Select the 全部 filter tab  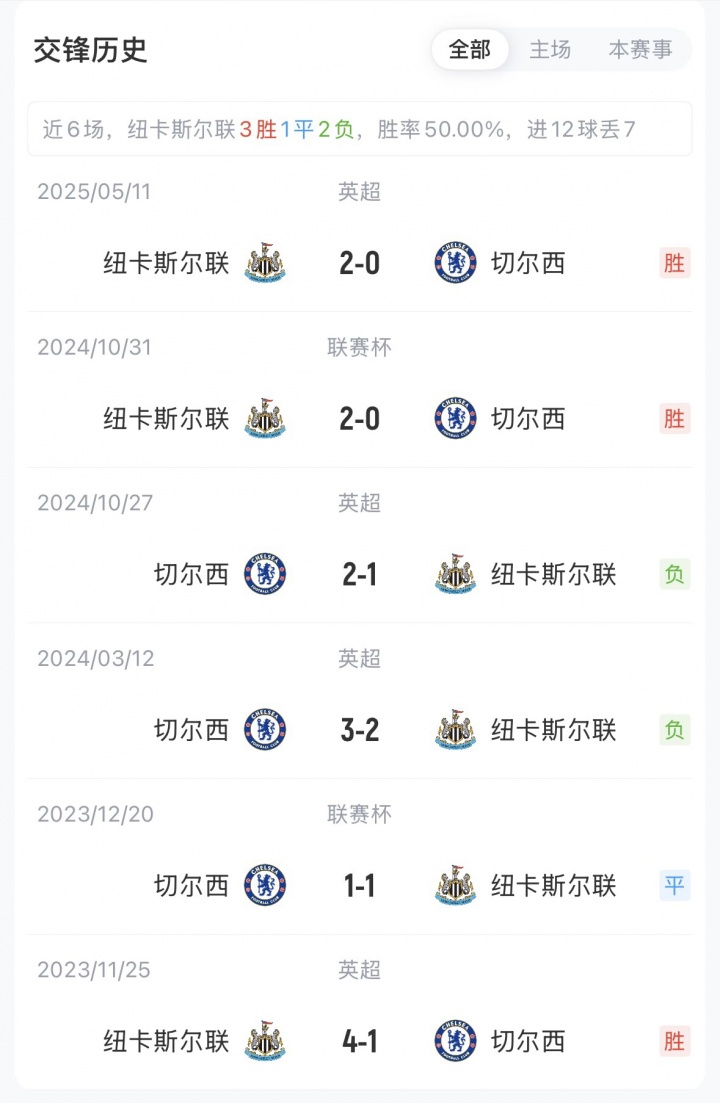click(x=470, y=50)
